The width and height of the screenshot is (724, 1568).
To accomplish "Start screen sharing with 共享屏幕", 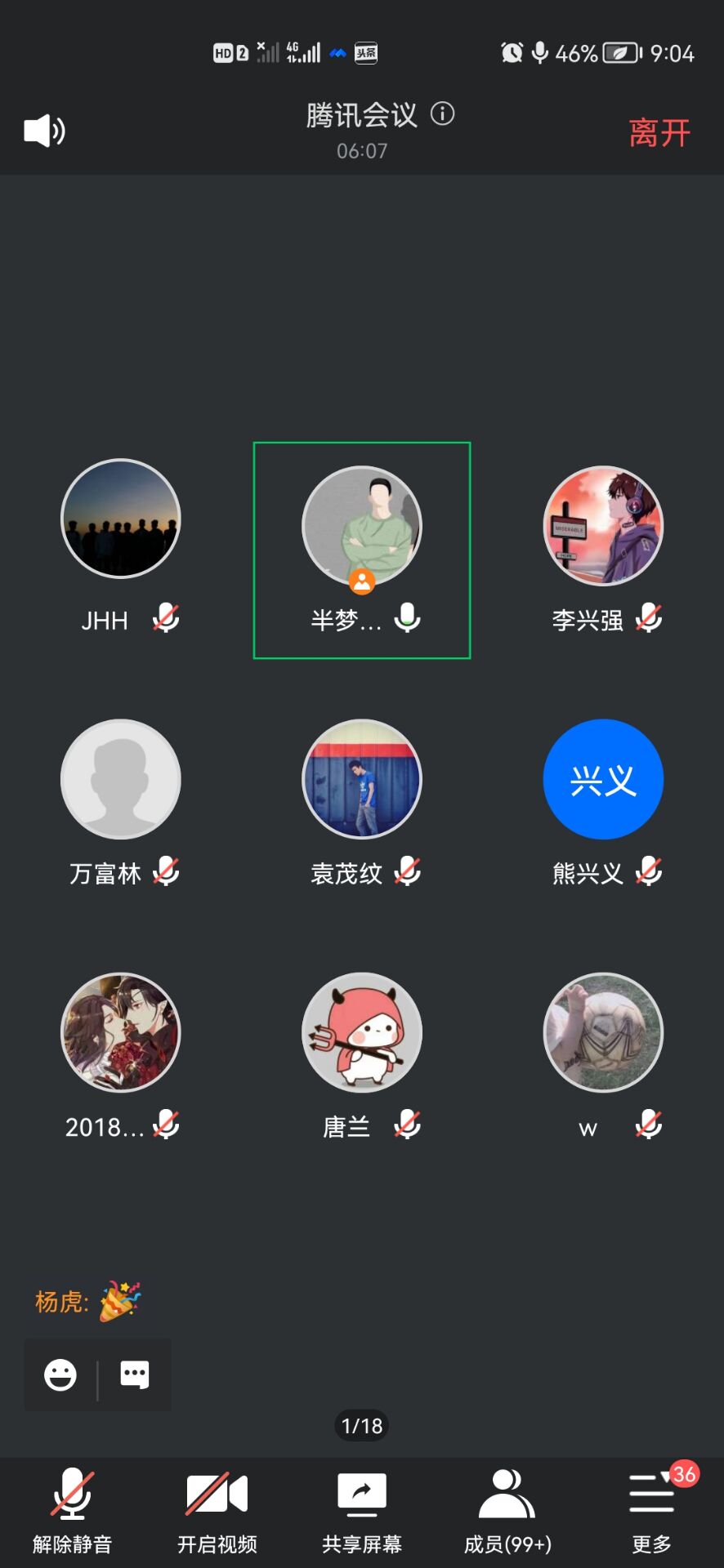I will 362,1509.
